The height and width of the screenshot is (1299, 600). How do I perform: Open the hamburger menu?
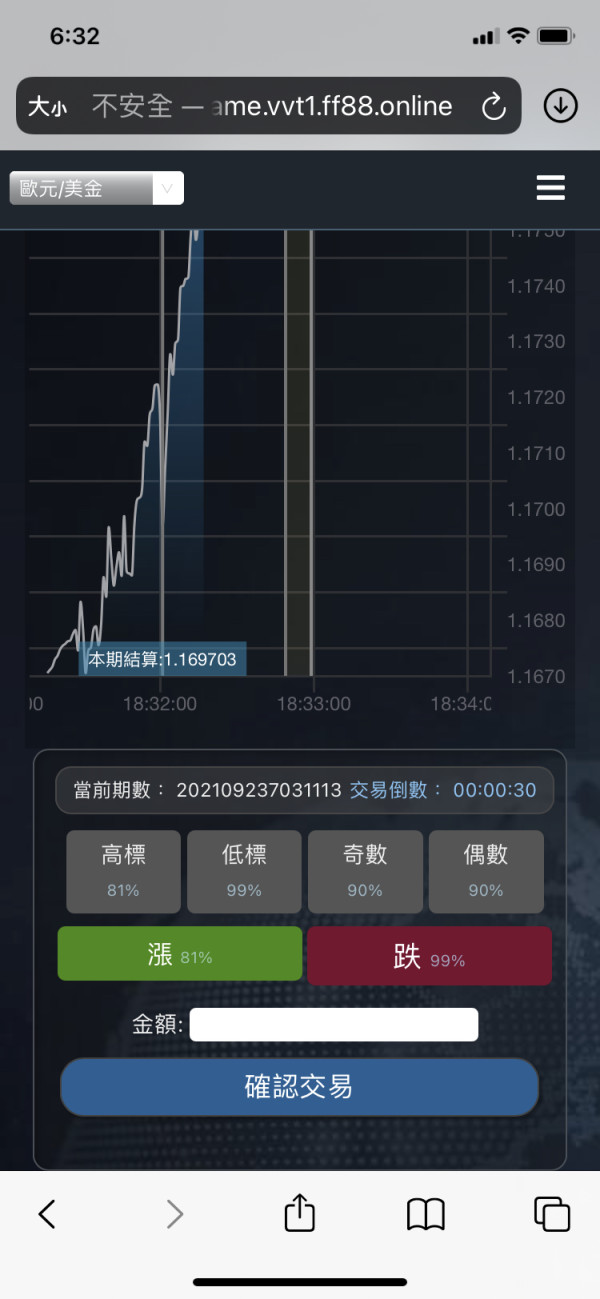point(551,188)
